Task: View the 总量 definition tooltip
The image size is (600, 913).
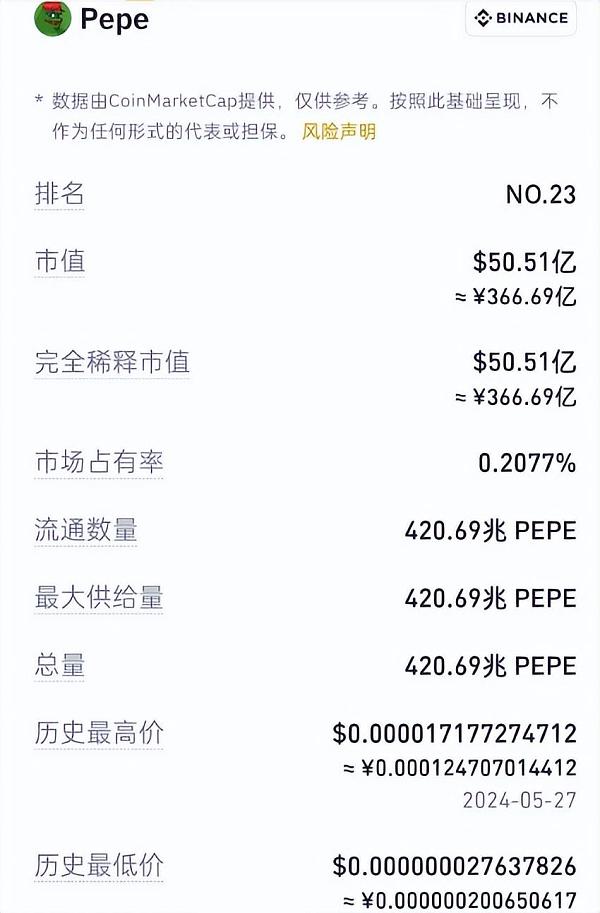Action: pyautogui.click(x=59, y=666)
